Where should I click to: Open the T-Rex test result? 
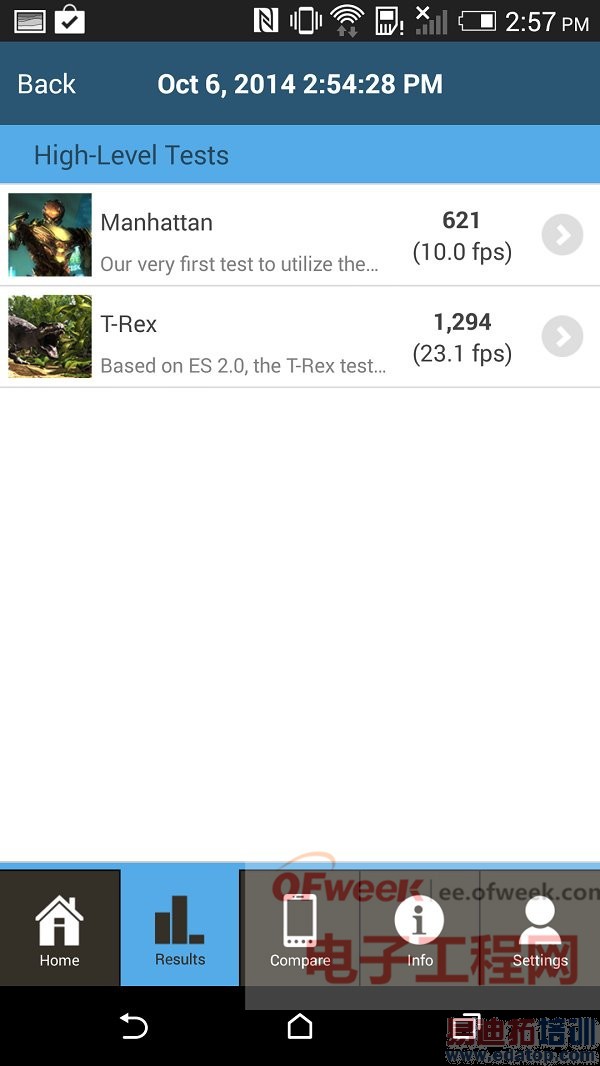[240, 338]
